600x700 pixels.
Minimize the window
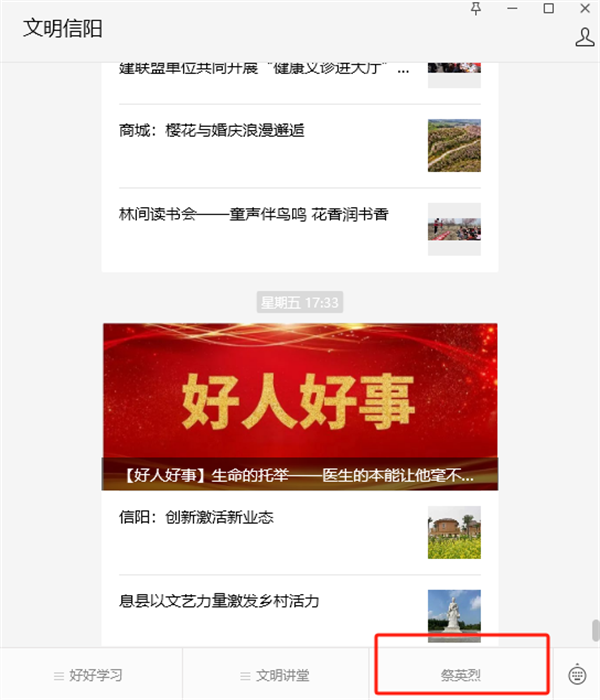[x=512, y=9]
